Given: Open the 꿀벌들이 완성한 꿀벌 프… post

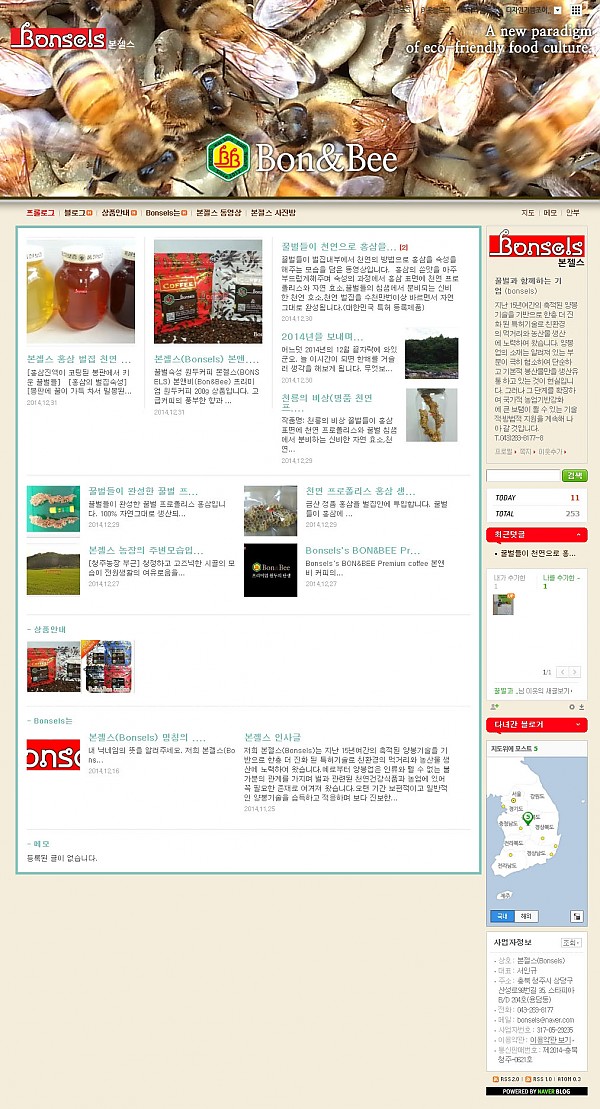Looking at the screenshot, I should pos(142,491).
